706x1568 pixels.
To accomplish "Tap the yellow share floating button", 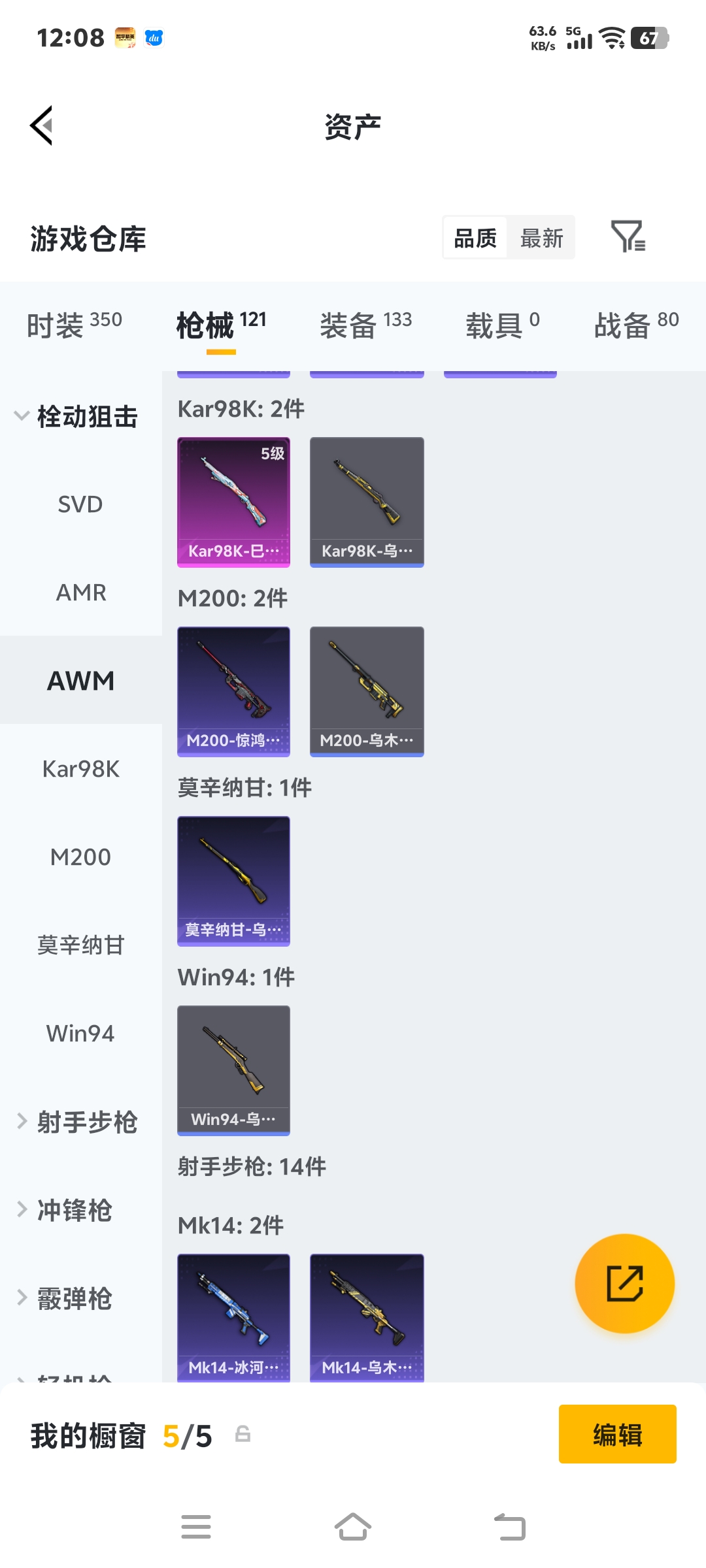I will [x=624, y=1283].
